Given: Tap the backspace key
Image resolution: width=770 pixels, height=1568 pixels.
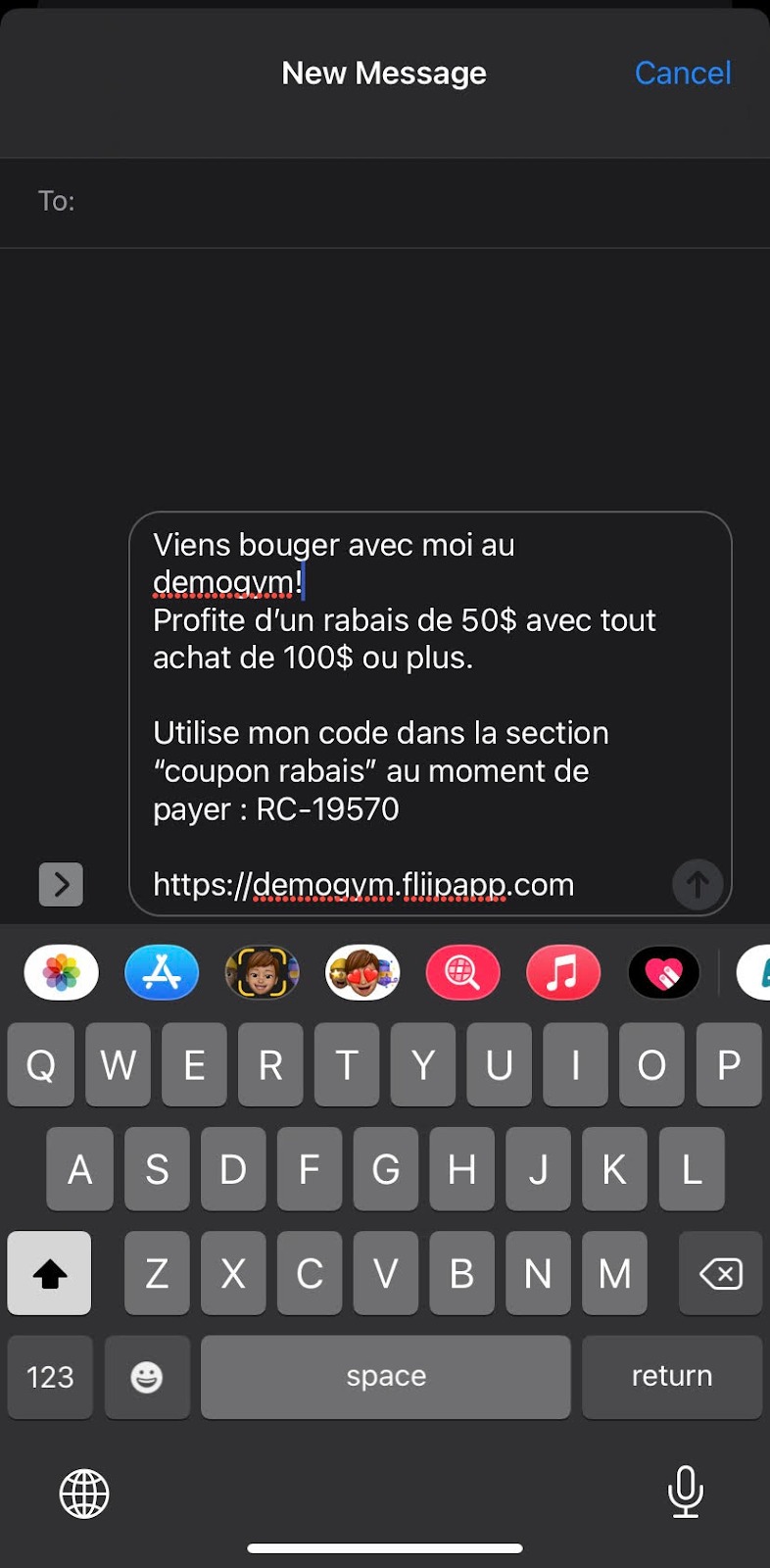Looking at the screenshot, I should pos(720,1273).
